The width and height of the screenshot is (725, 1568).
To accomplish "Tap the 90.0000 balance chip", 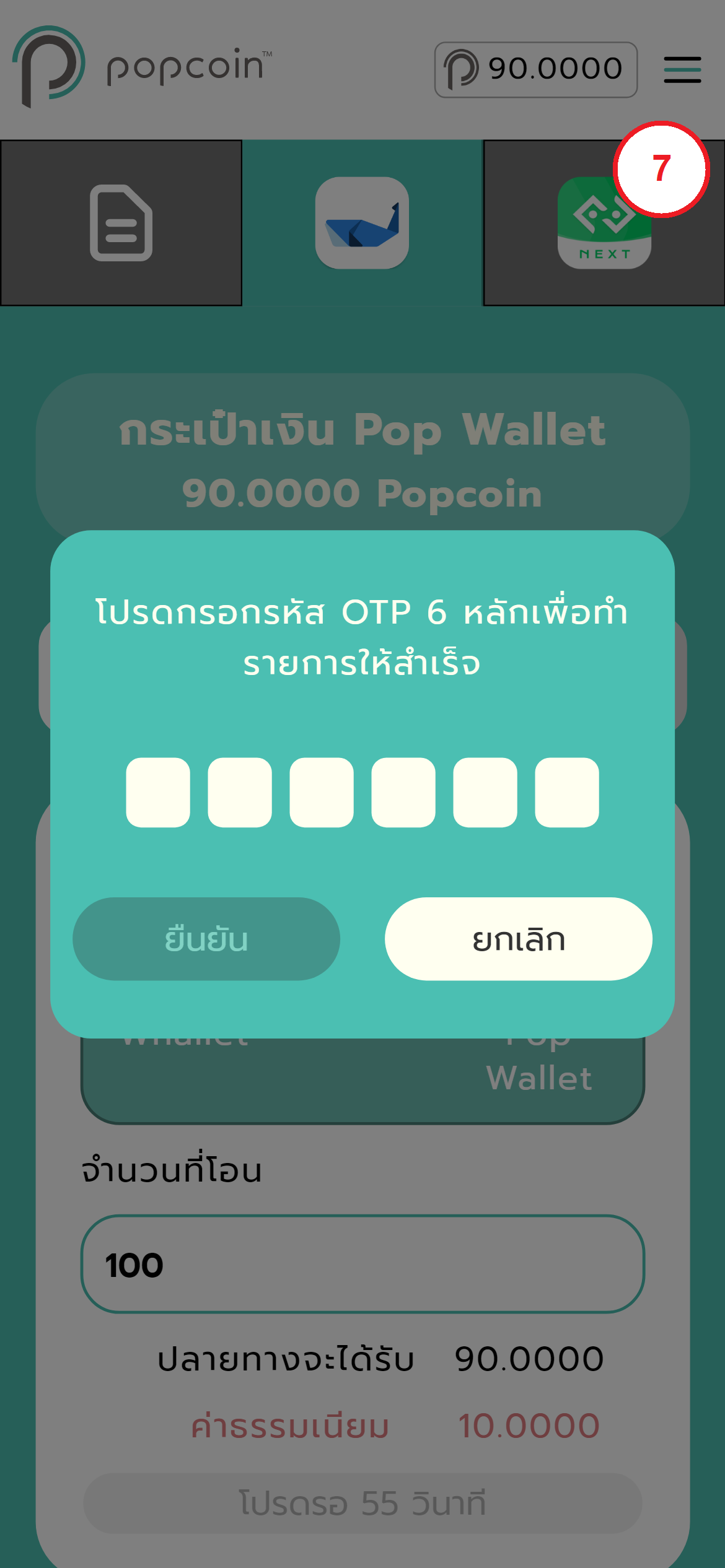I will pos(535,69).
